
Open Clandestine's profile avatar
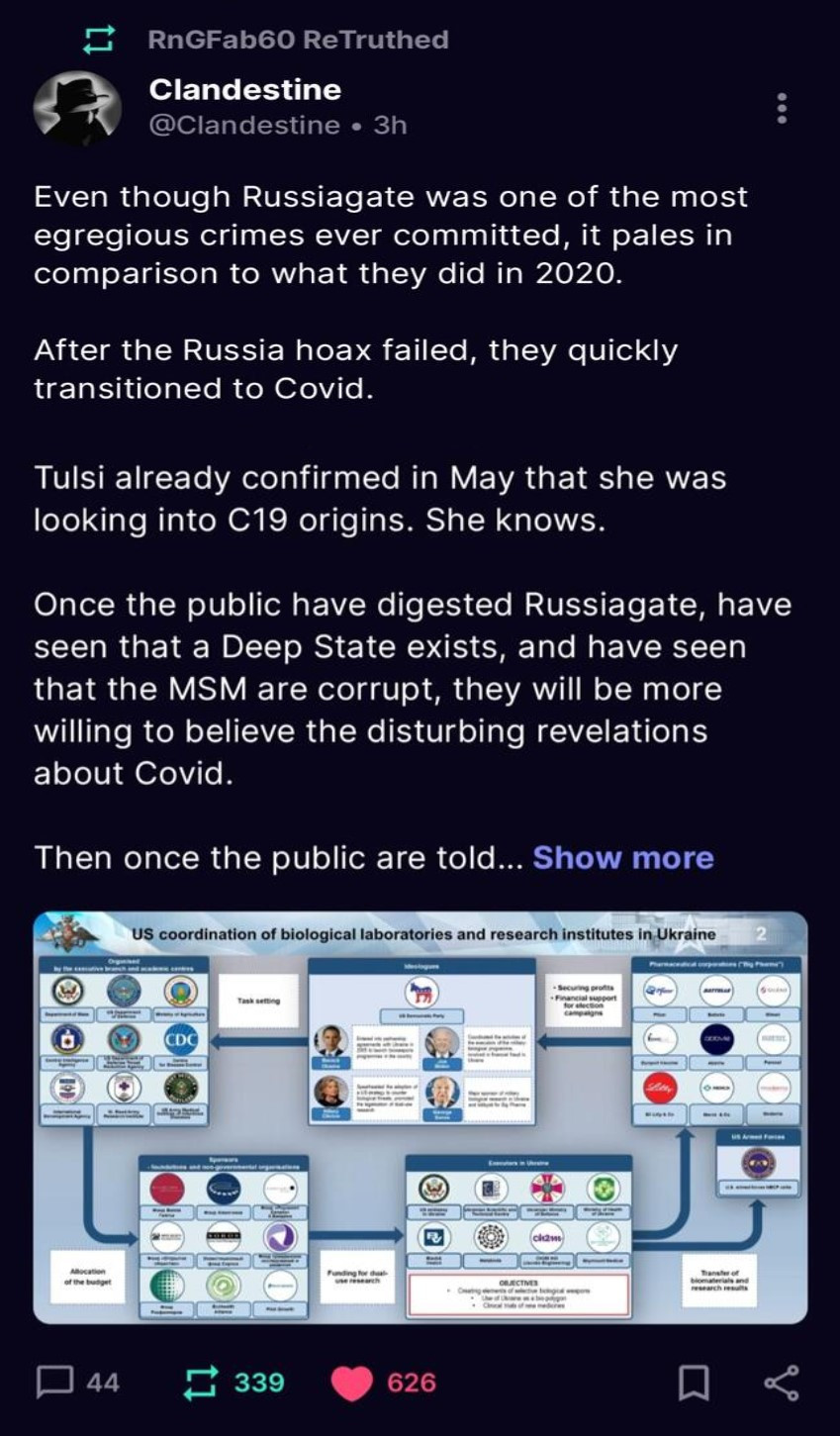click(77, 109)
